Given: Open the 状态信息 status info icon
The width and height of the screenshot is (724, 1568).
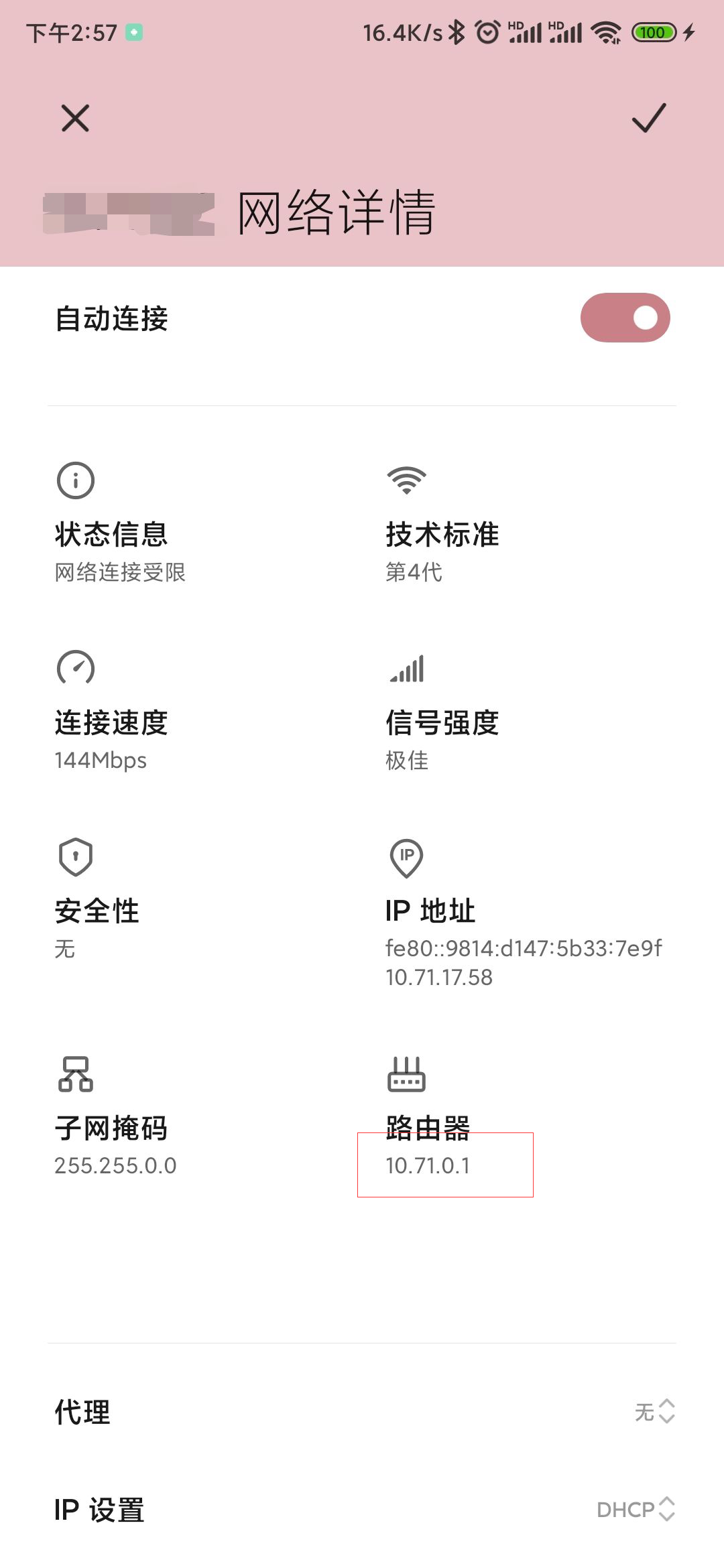Looking at the screenshot, I should (x=76, y=480).
